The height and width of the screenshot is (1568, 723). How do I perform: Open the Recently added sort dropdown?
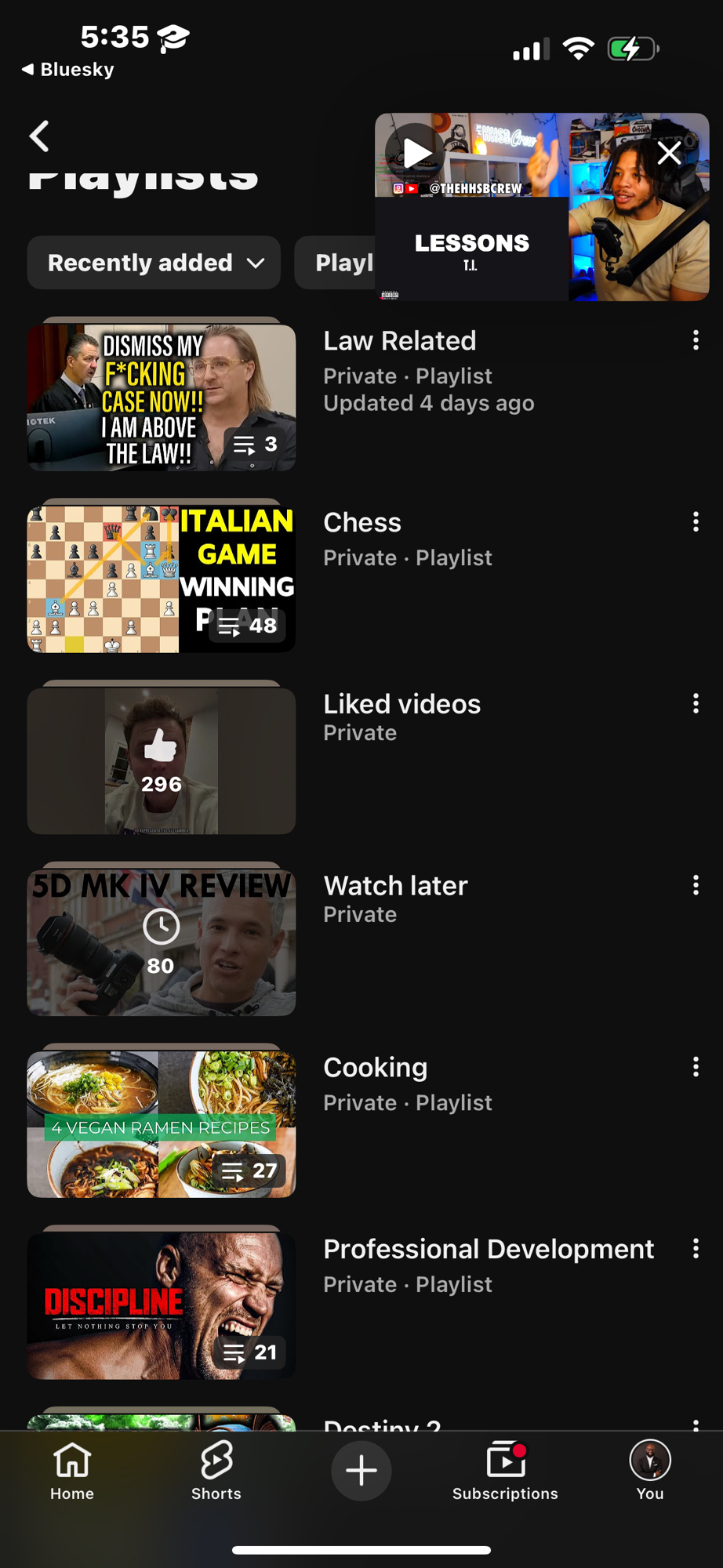[154, 263]
